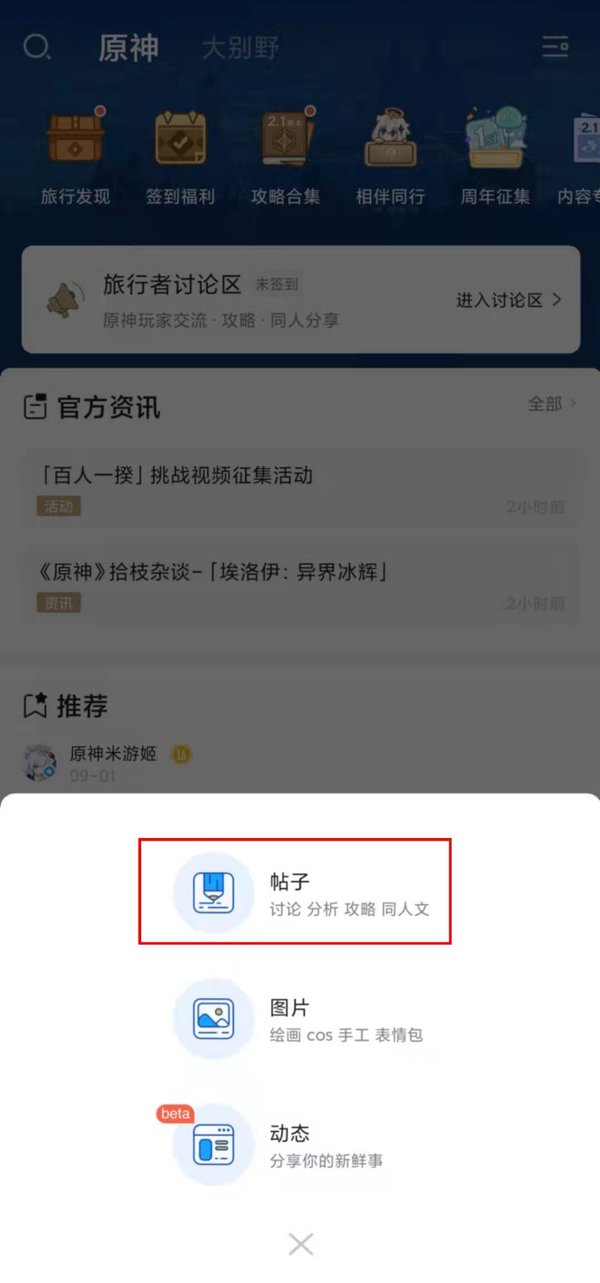Close the post type sheet

pos(300,1243)
